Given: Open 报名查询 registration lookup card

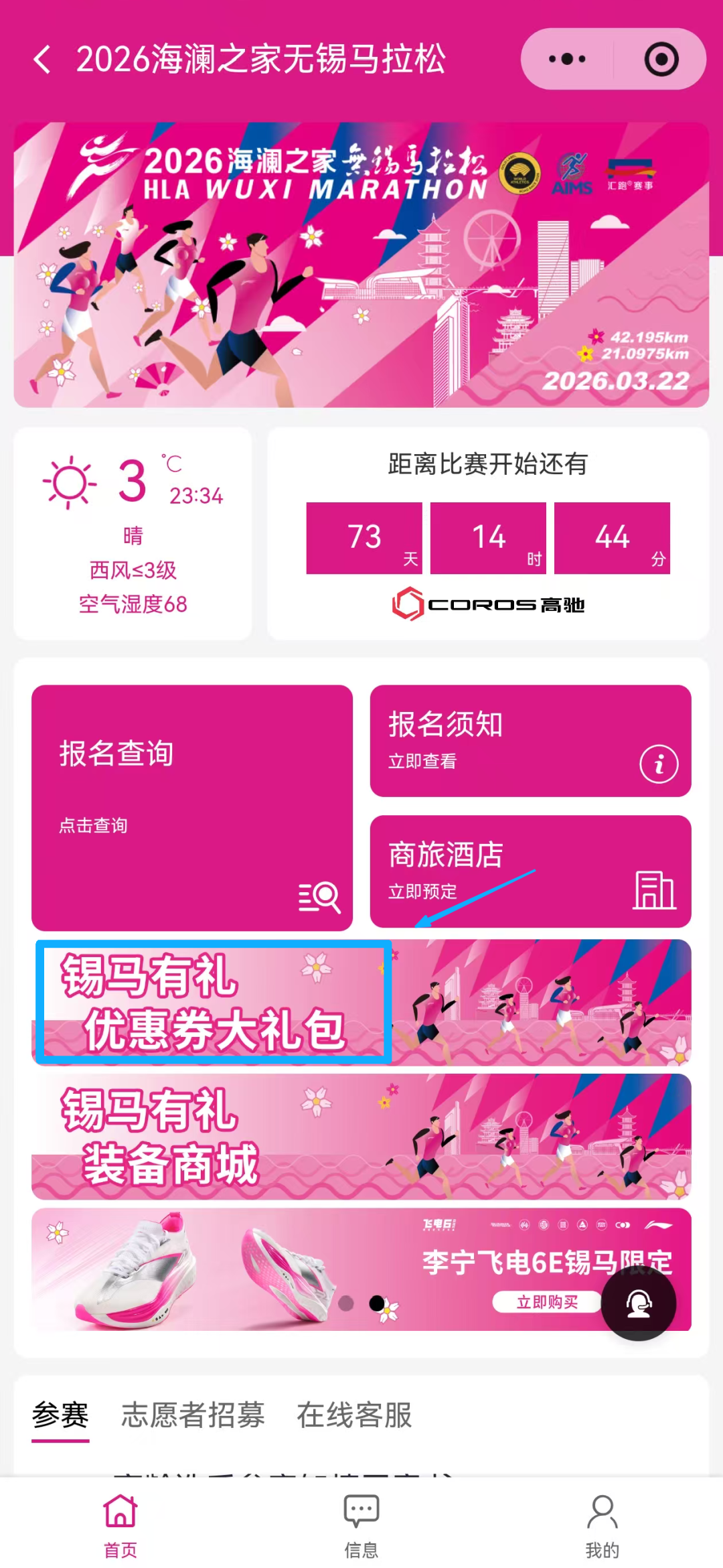Looking at the screenshot, I should tap(192, 807).
